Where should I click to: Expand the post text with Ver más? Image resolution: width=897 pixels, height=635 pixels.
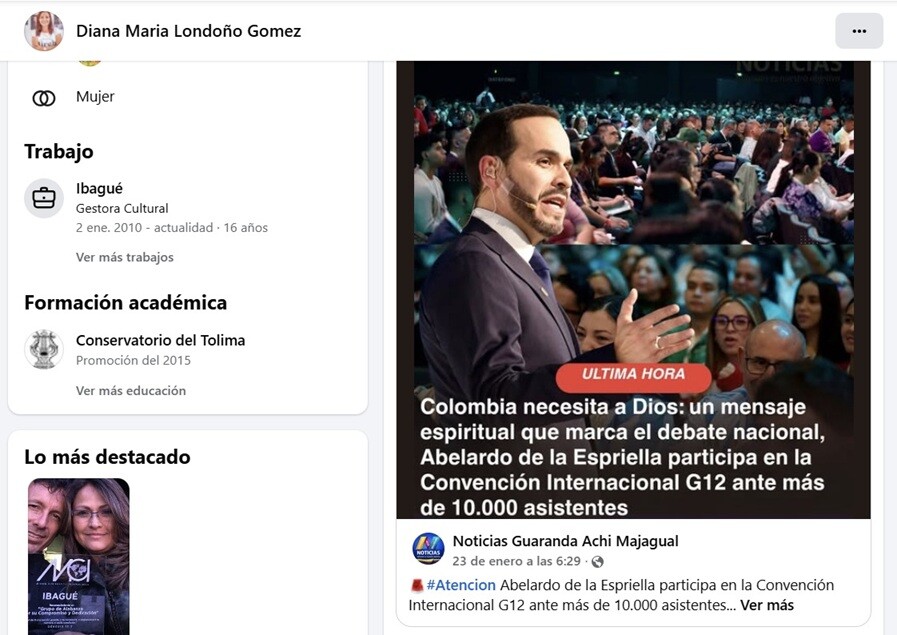tap(766, 605)
